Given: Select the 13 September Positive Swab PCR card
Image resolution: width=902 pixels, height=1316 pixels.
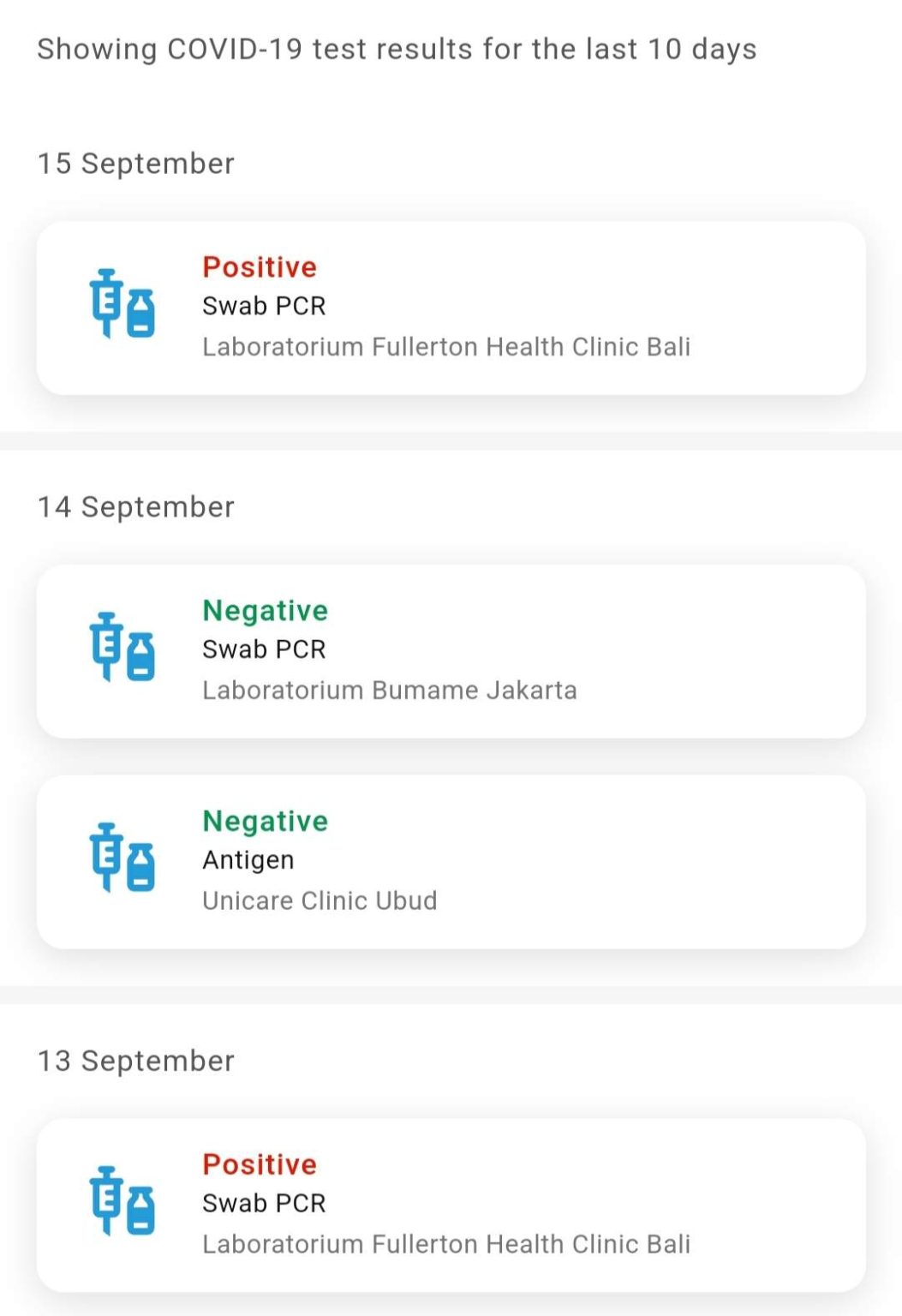Looking at the screenshot, I should (451, 1204).
